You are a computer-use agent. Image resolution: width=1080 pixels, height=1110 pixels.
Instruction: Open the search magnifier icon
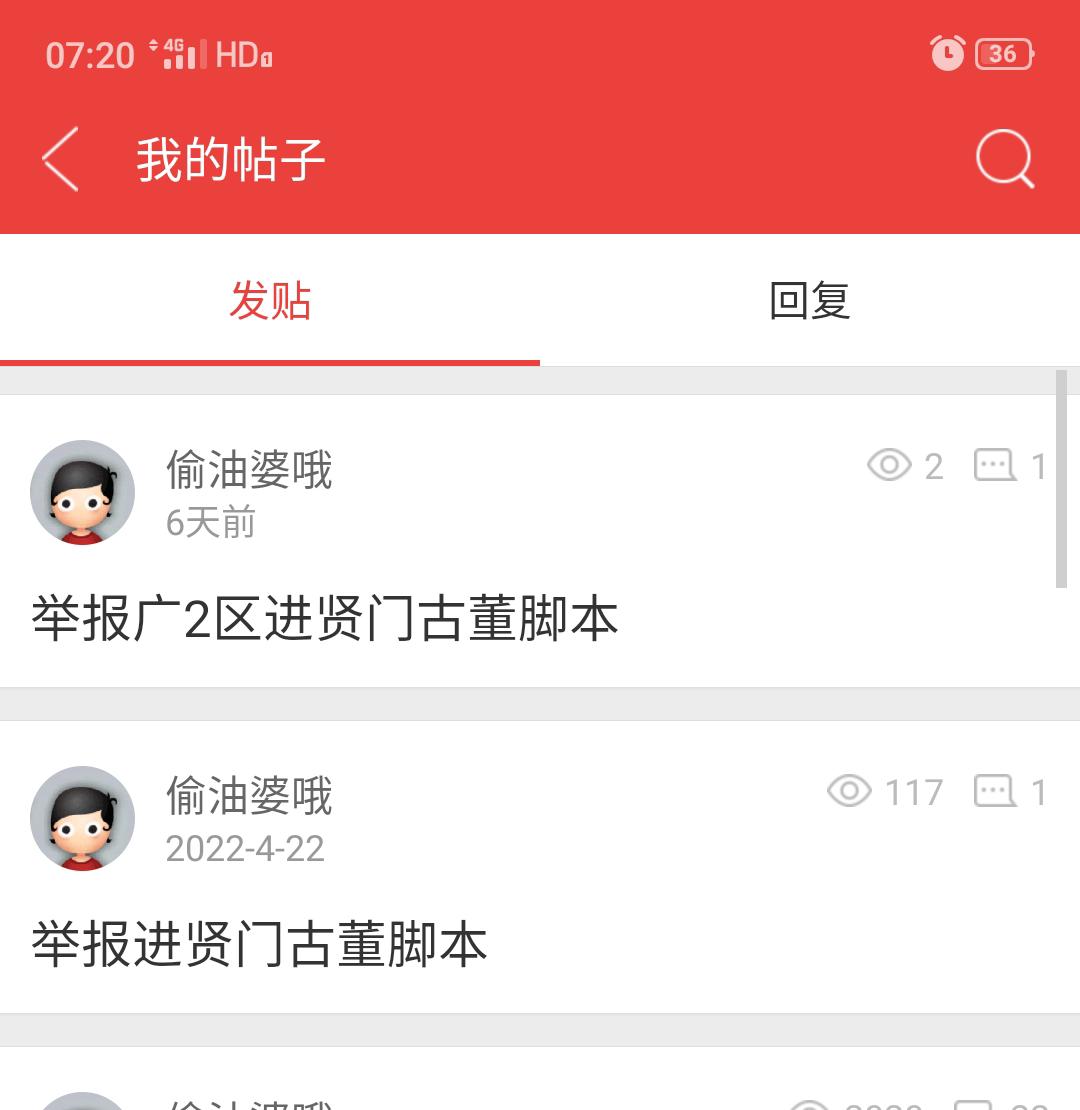1004,159
